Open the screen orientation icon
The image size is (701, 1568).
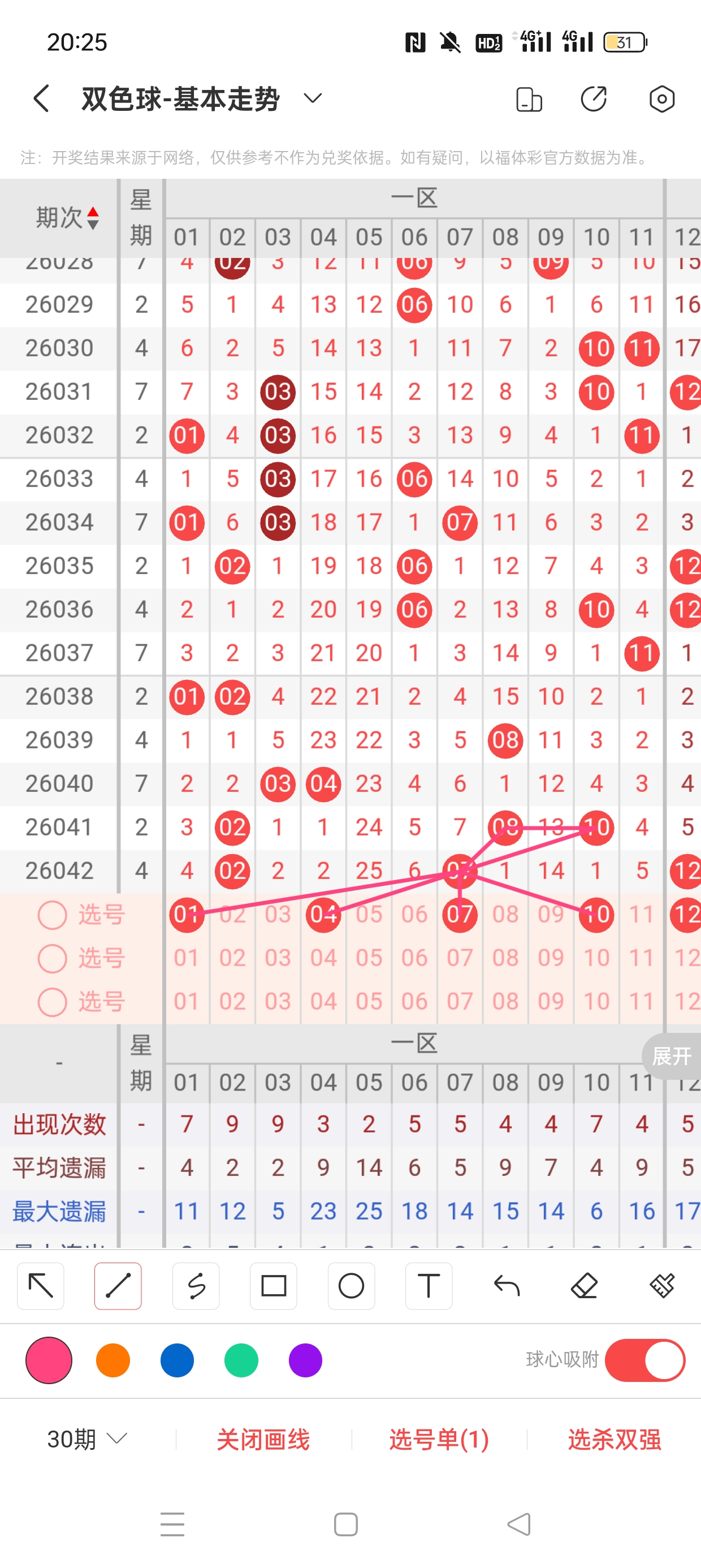click(529, 99)
